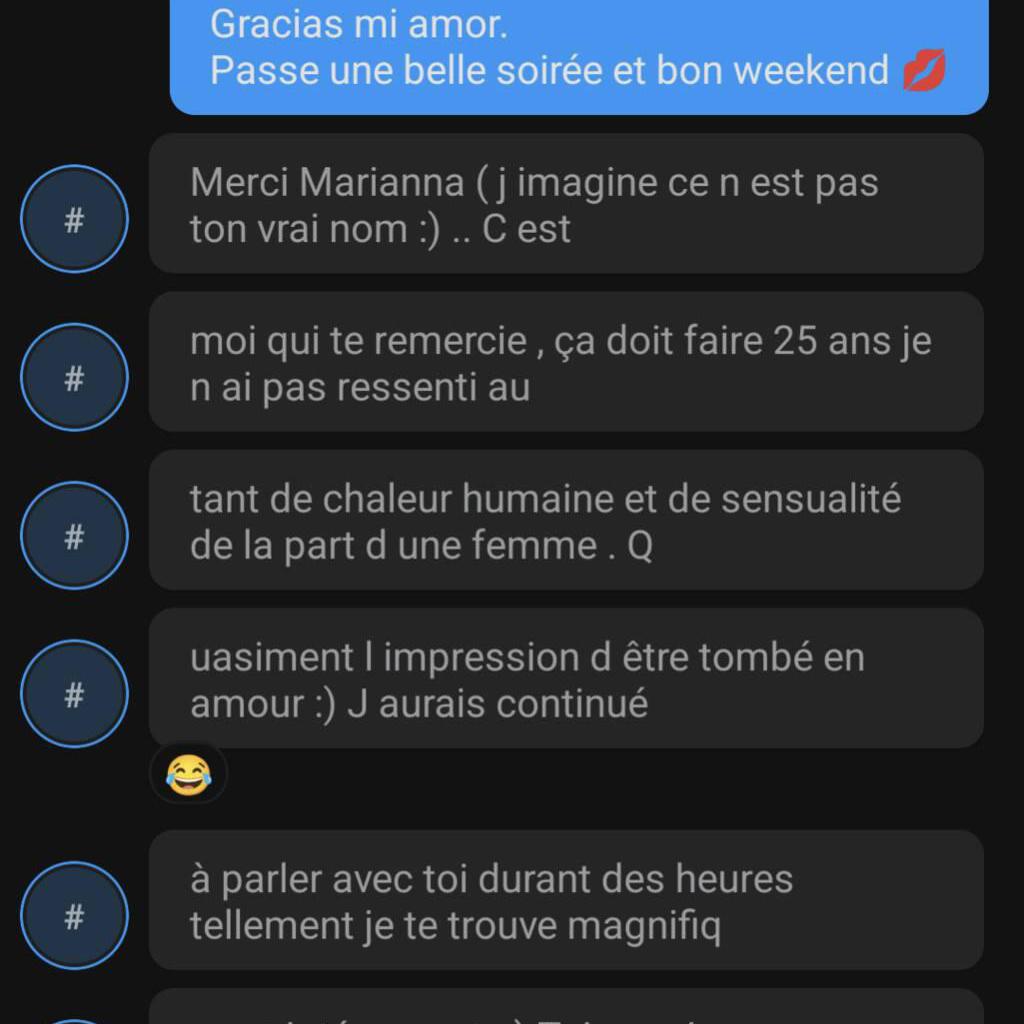Viewport: 1024px width, 1024px height.
Task: Tap the avatar beside the "Merci Marianna" message
Action: coord(74,219)
